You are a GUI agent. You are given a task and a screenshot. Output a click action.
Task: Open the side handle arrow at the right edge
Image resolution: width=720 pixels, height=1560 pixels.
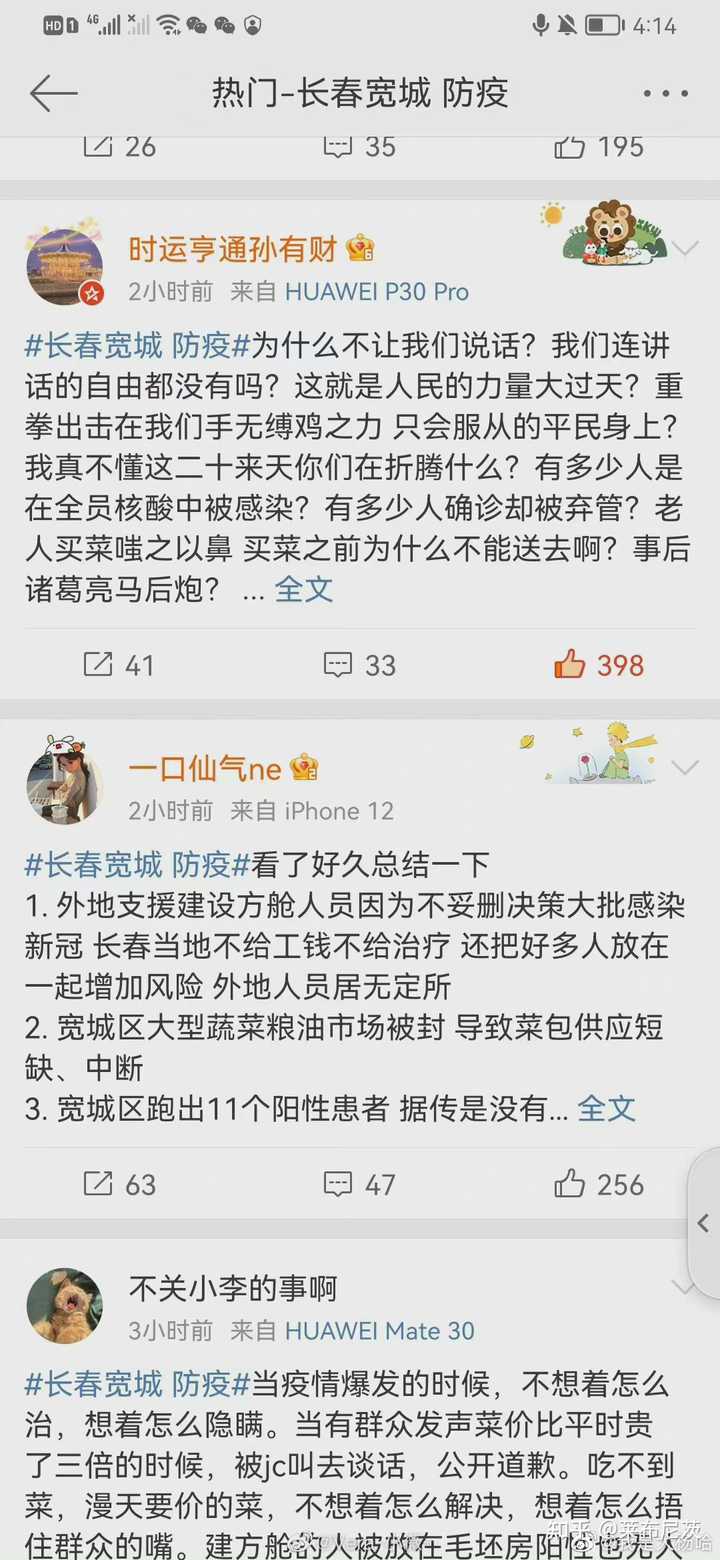coord(704,1222)
